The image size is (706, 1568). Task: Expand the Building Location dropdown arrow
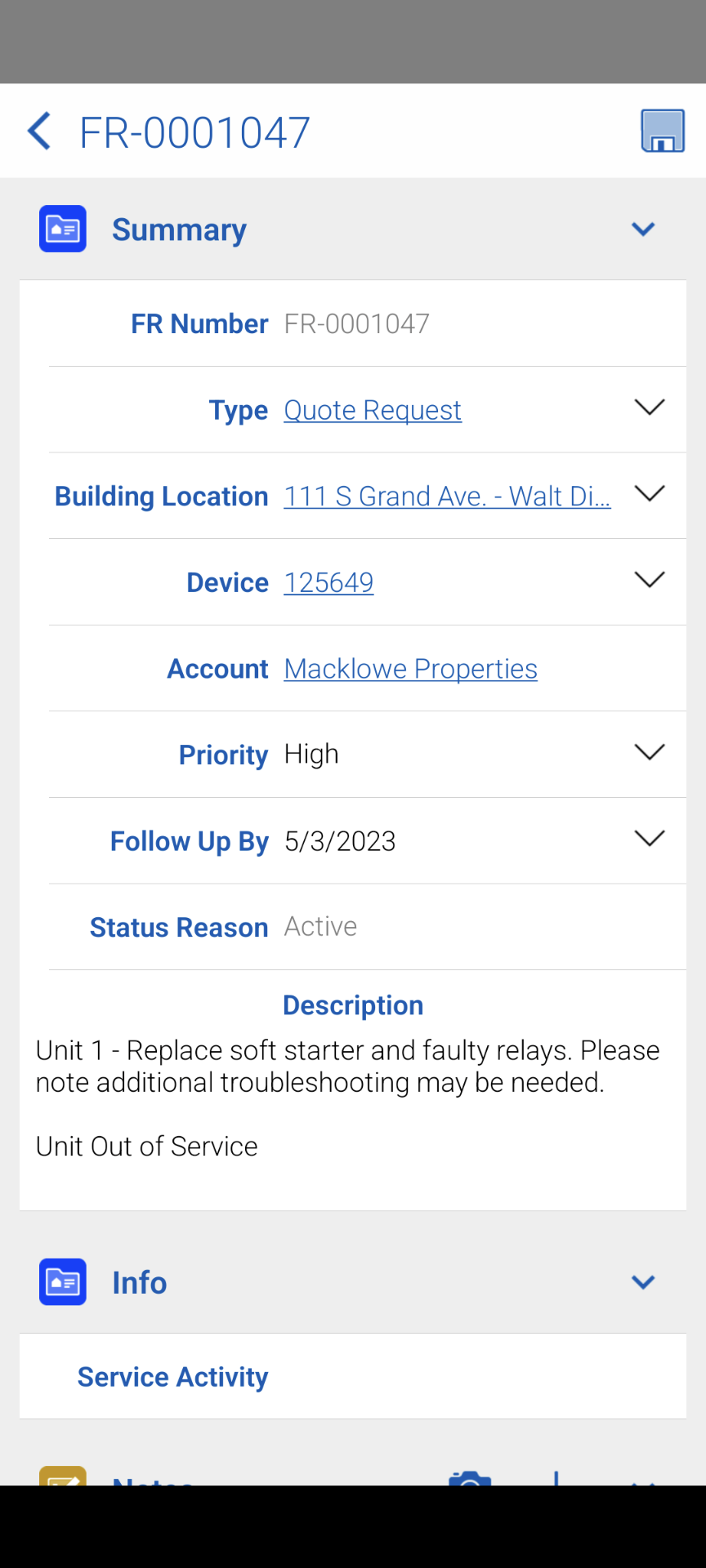[649, 494]
